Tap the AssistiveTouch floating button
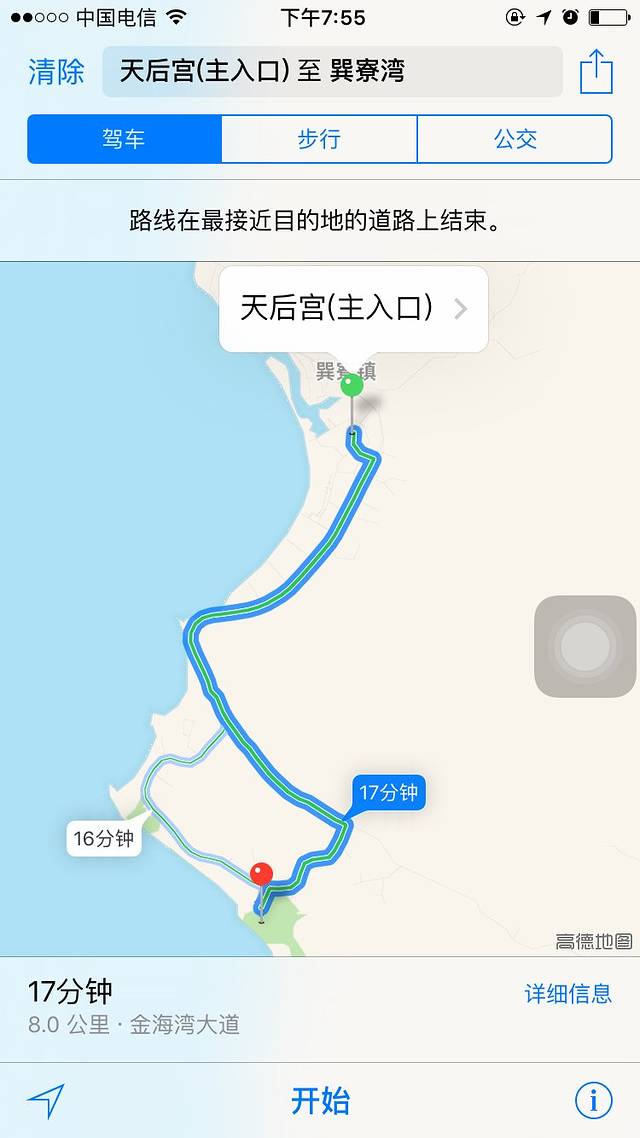The height and width of the screenshot is (1138, 640). (x=585, y=647)
